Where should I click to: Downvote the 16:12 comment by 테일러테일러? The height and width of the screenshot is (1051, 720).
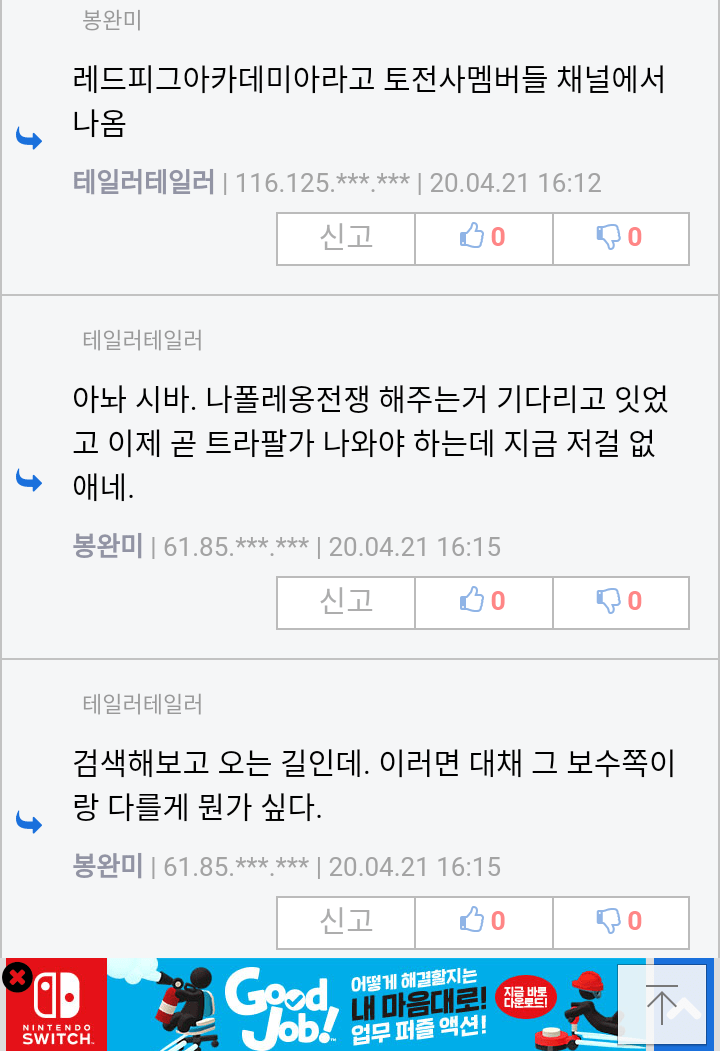[620, 238]
